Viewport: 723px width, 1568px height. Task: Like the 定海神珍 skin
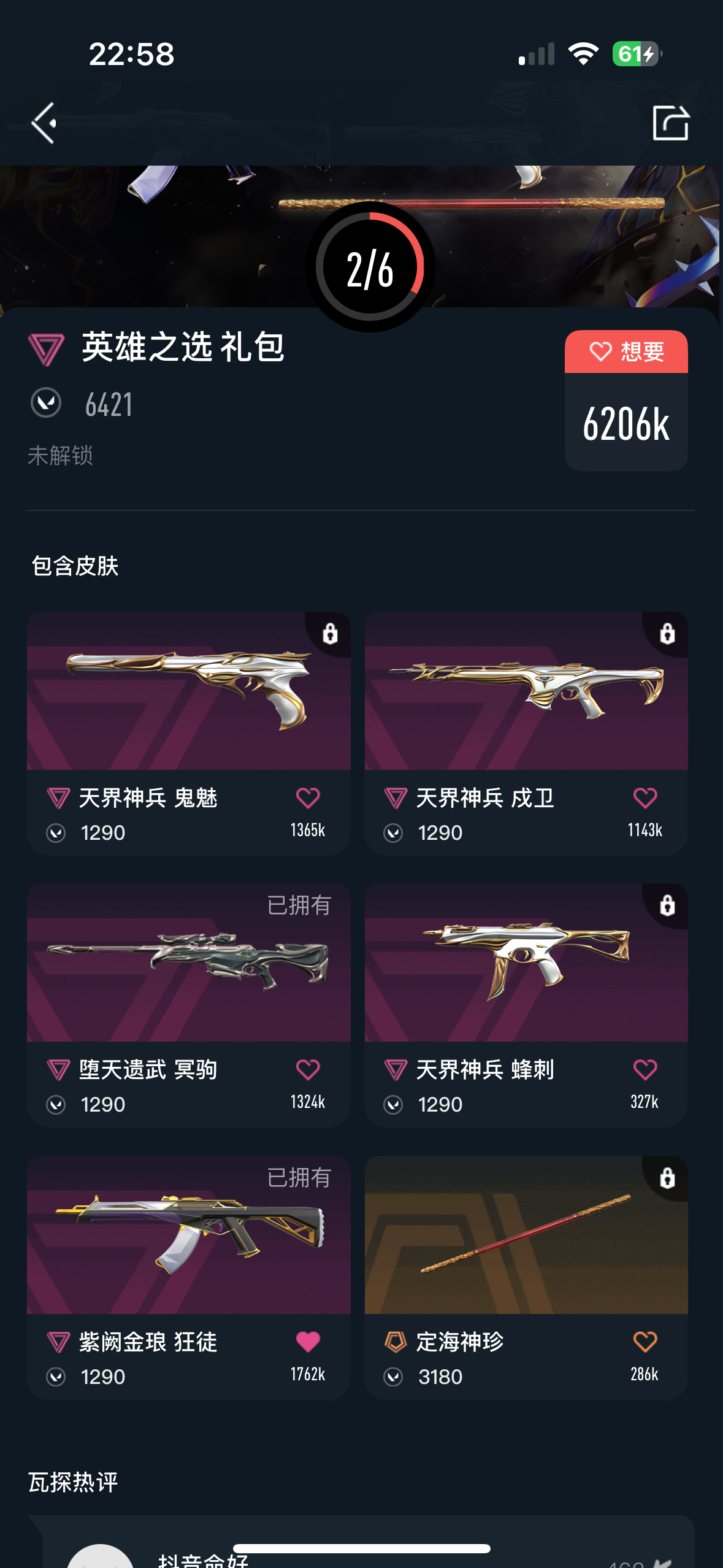pos(645,1342)
